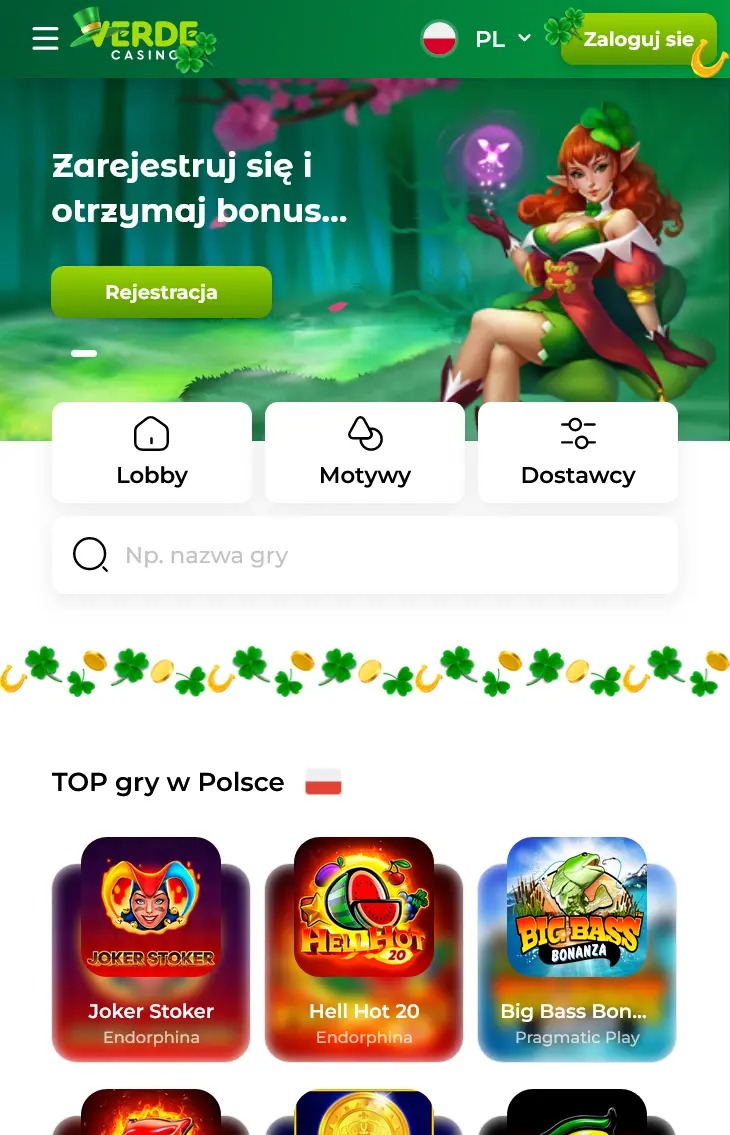Open the hamburger menu

[x=45, y=39]
